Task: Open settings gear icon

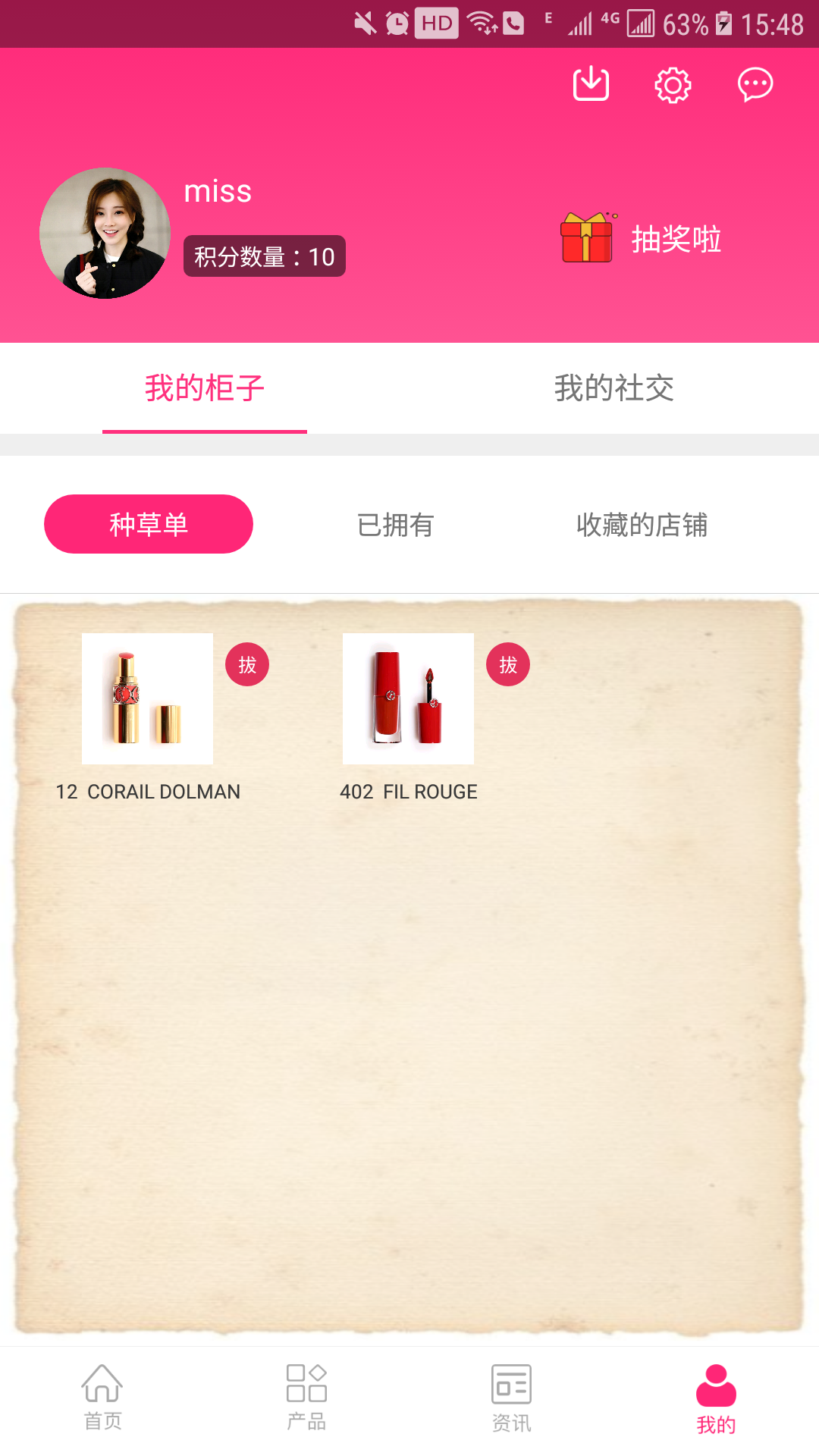Action: point(673,85)
